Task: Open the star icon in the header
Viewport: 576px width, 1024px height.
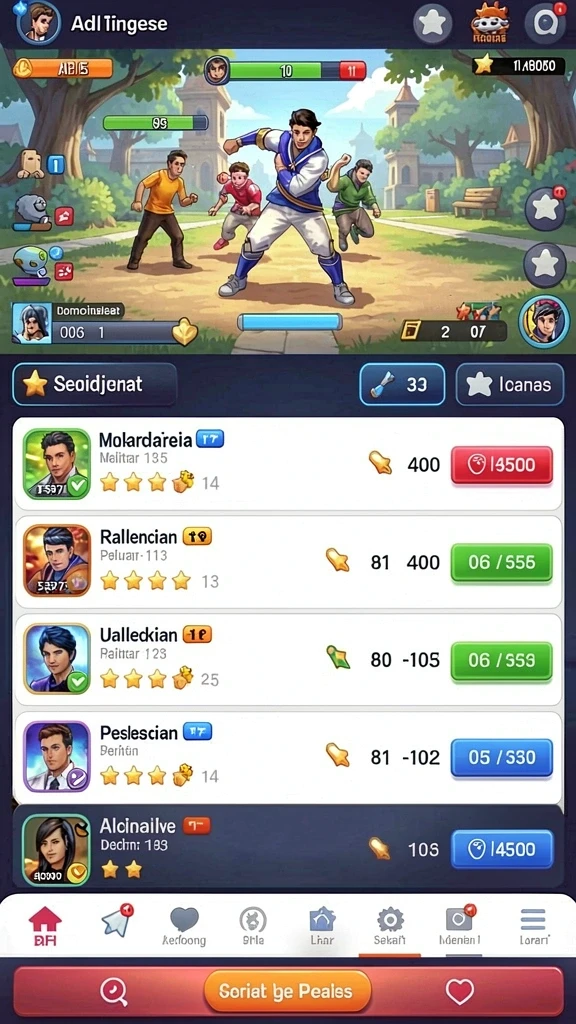Action: click(x=432, y=24)
